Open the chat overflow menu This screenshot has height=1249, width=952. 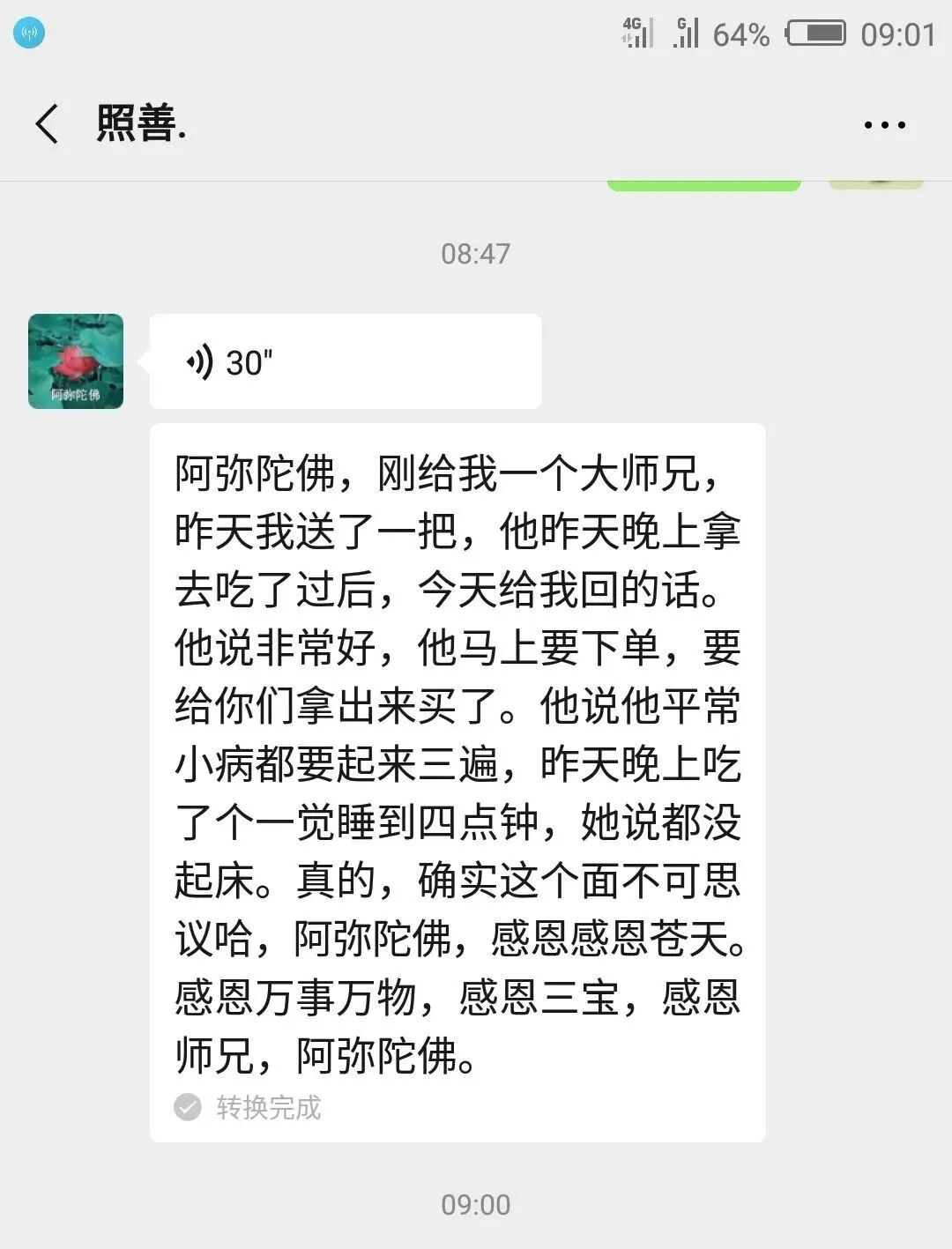click(884, 125)
